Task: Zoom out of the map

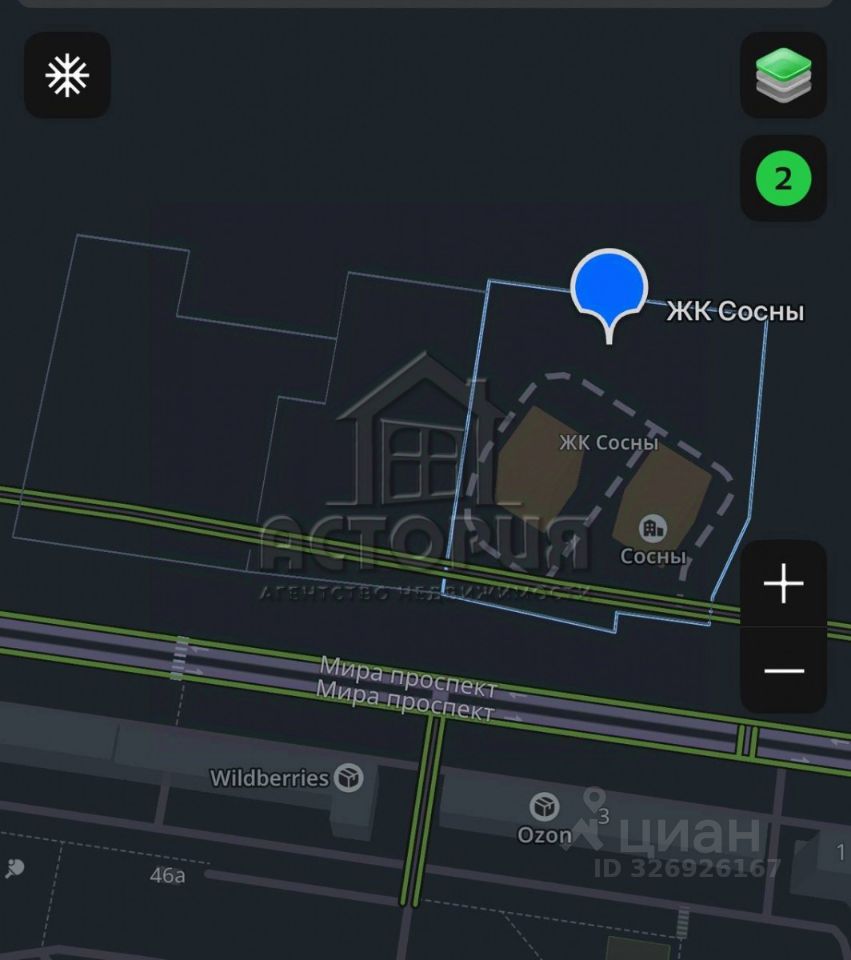Action: [x=783, y=670]
